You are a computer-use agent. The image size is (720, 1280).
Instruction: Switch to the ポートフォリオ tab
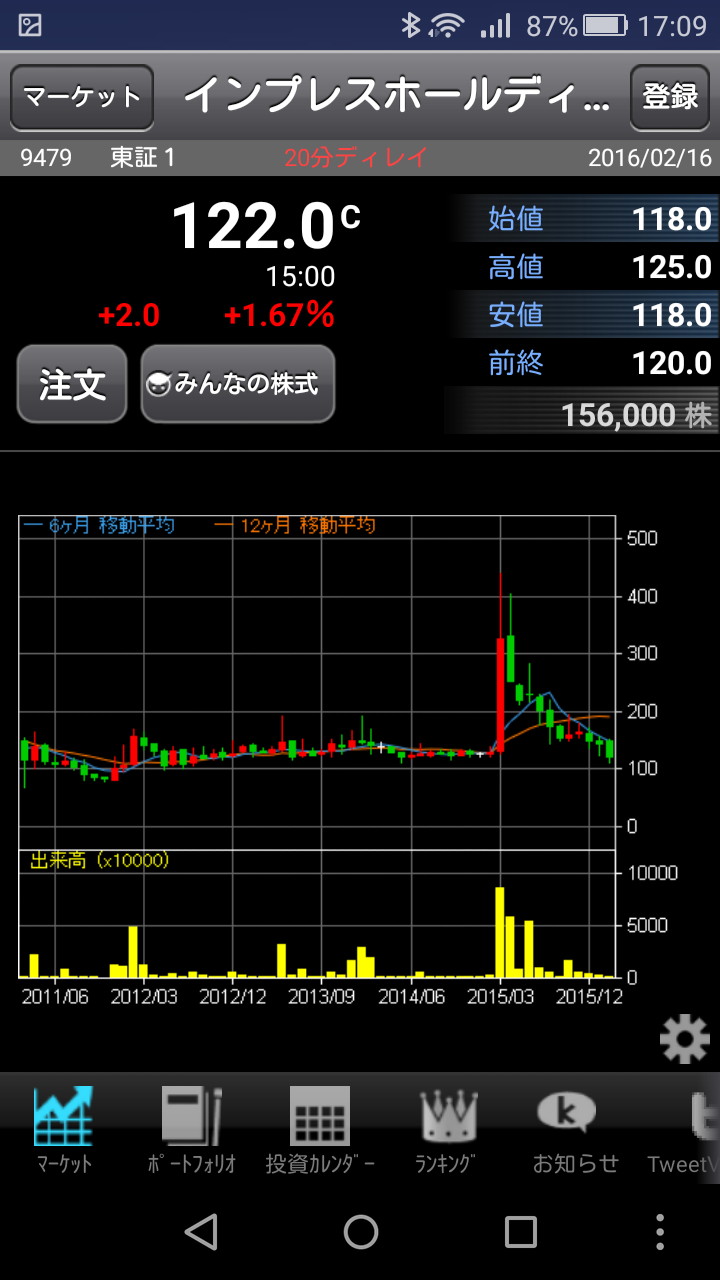(192, 1130)
